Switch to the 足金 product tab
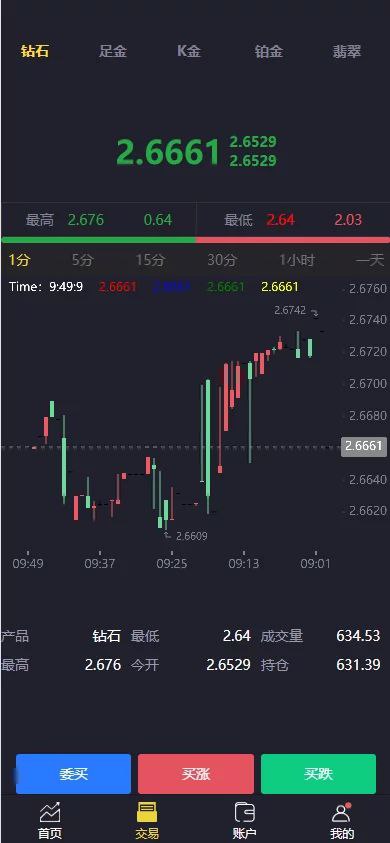Viewport: 390px width, 843px height. 113,52
